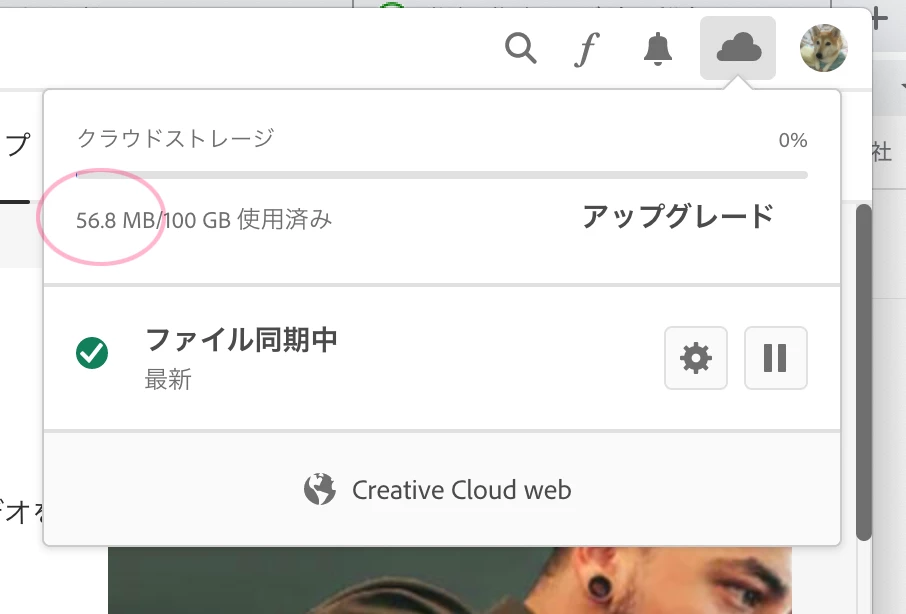The width and height of the screenshot is (906, 614).
Task: Open the search magnifier icon
Action: [520, 48]
